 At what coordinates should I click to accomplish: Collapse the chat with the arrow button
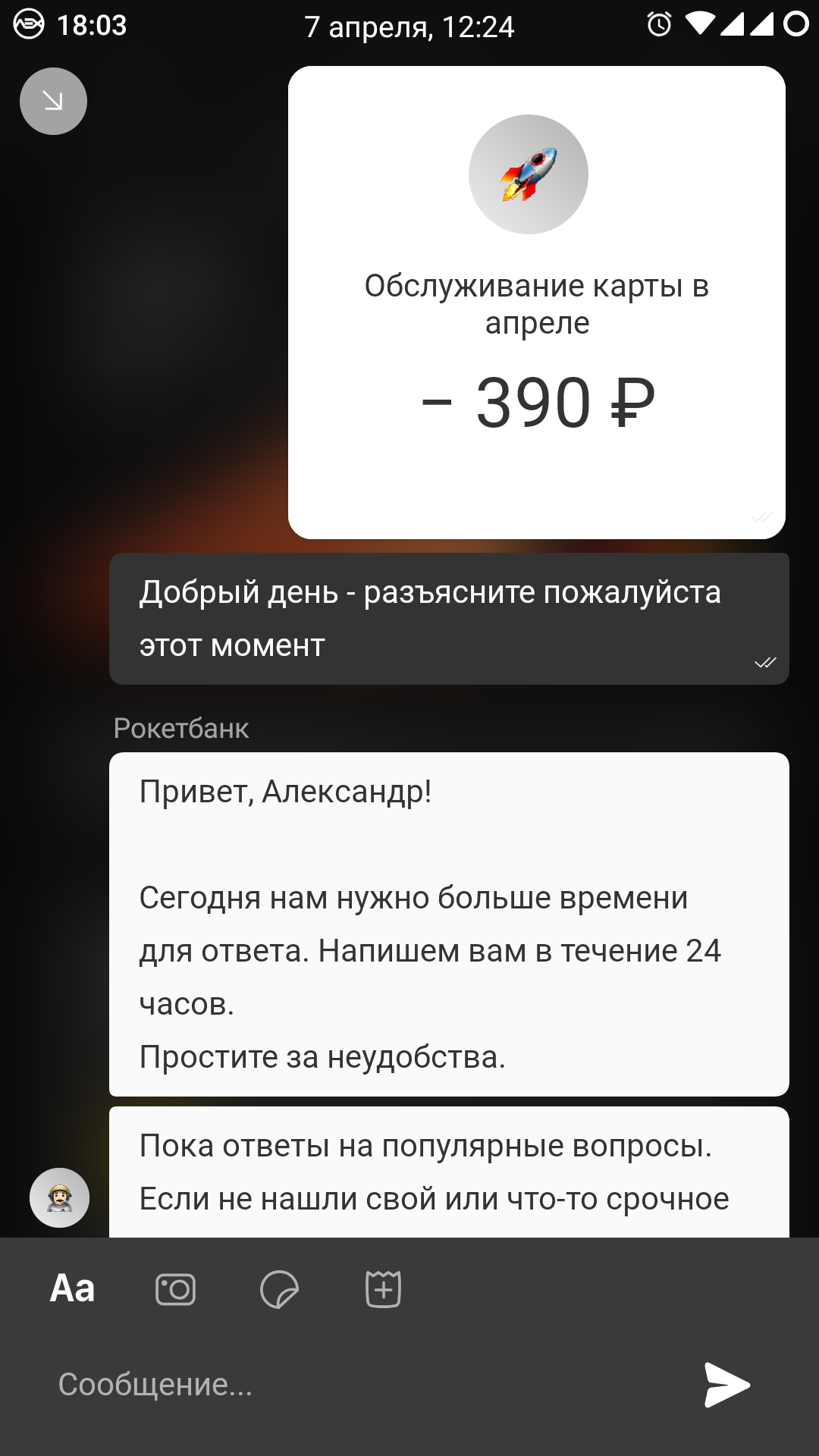pos(53,101)
